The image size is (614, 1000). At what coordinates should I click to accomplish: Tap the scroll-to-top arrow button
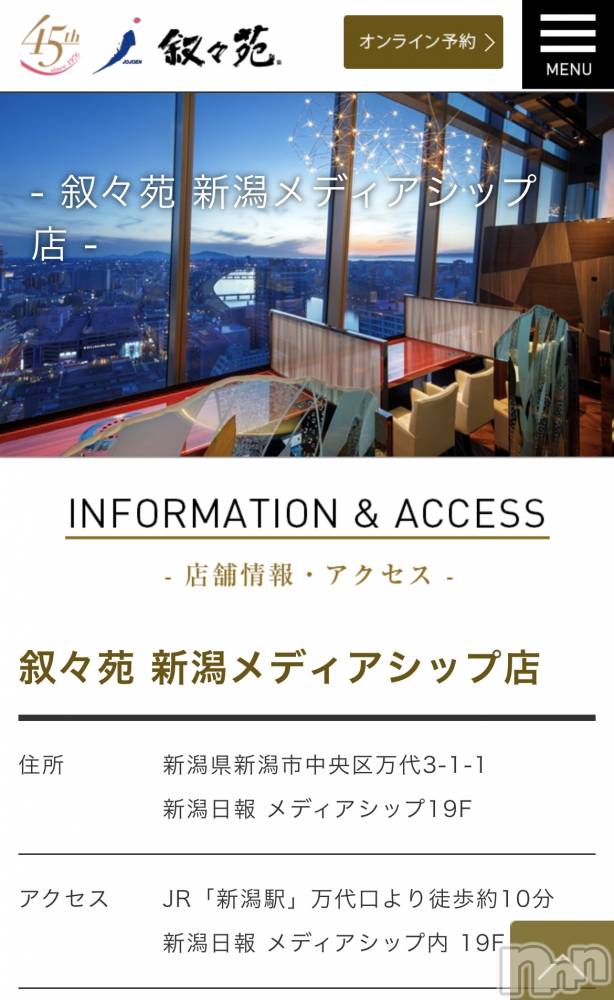click(x=562, y=962)
